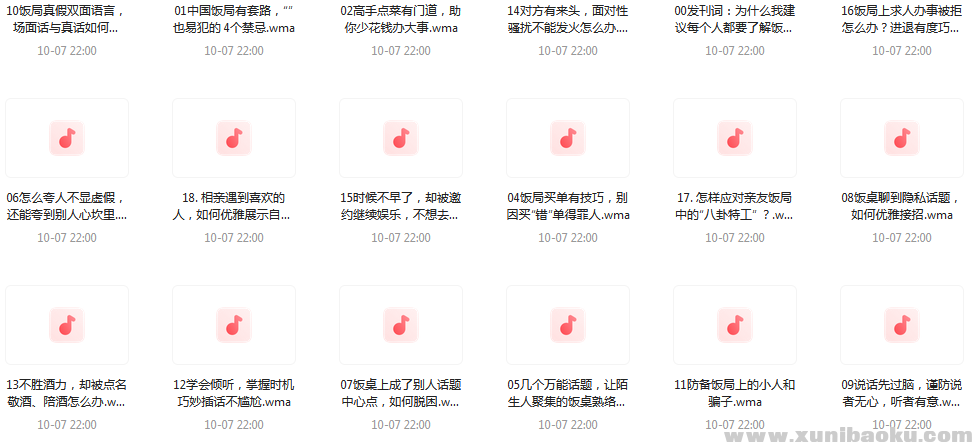977x448 pixels.
Task: Open audio file 05几个万能话题
Action: point(568,325)
